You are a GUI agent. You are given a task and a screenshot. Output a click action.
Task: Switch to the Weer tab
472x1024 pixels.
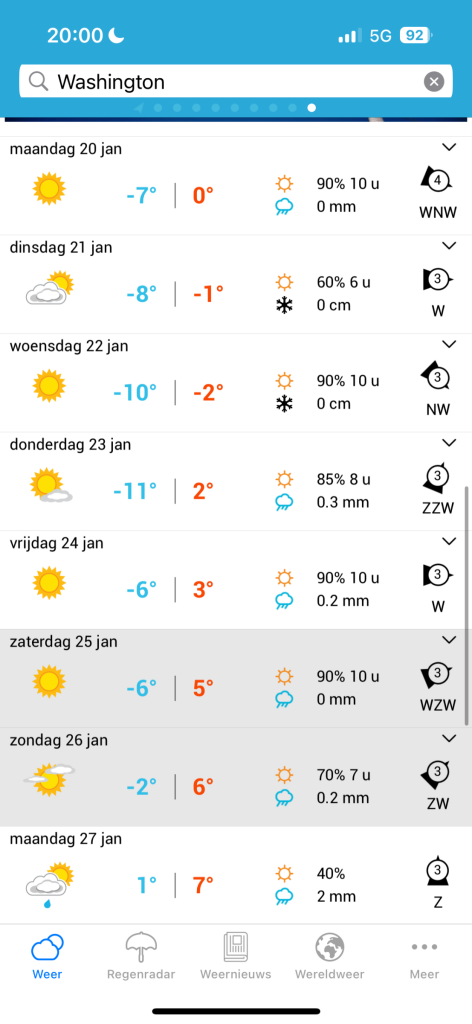click(x=47, y=956)
